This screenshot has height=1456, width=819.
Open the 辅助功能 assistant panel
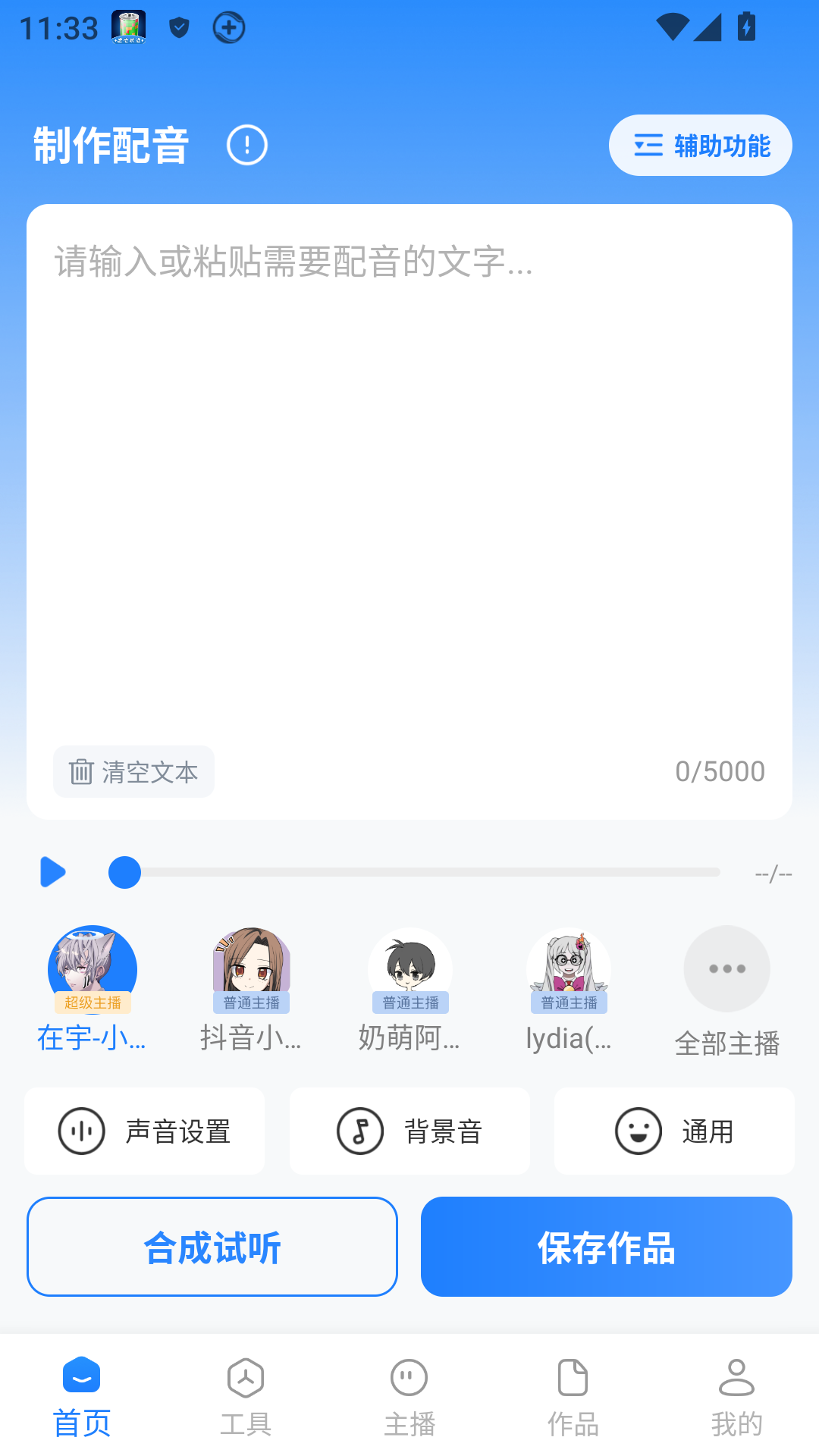click(699, 145)
